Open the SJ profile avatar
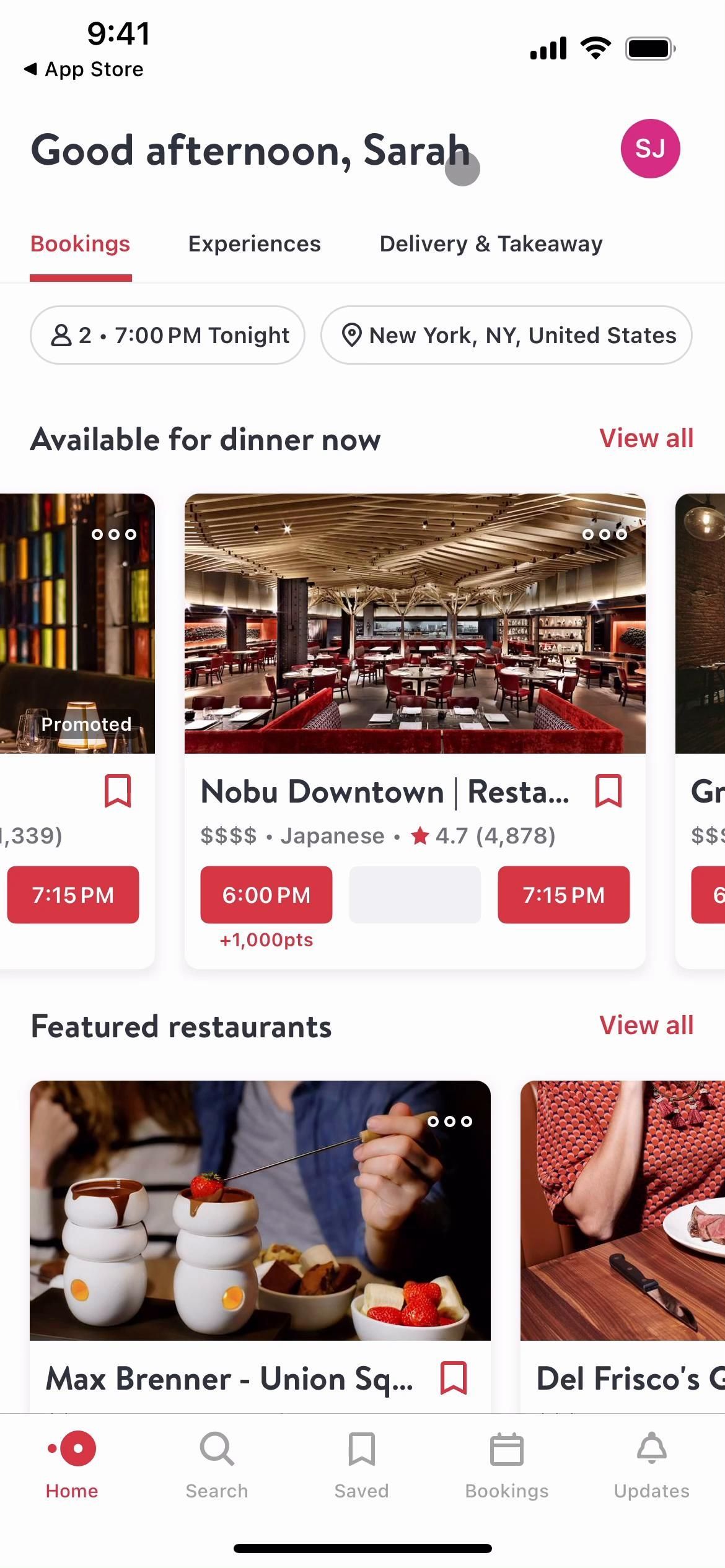Viewport: 725px width, 1568px height. (x=650, y=149)
